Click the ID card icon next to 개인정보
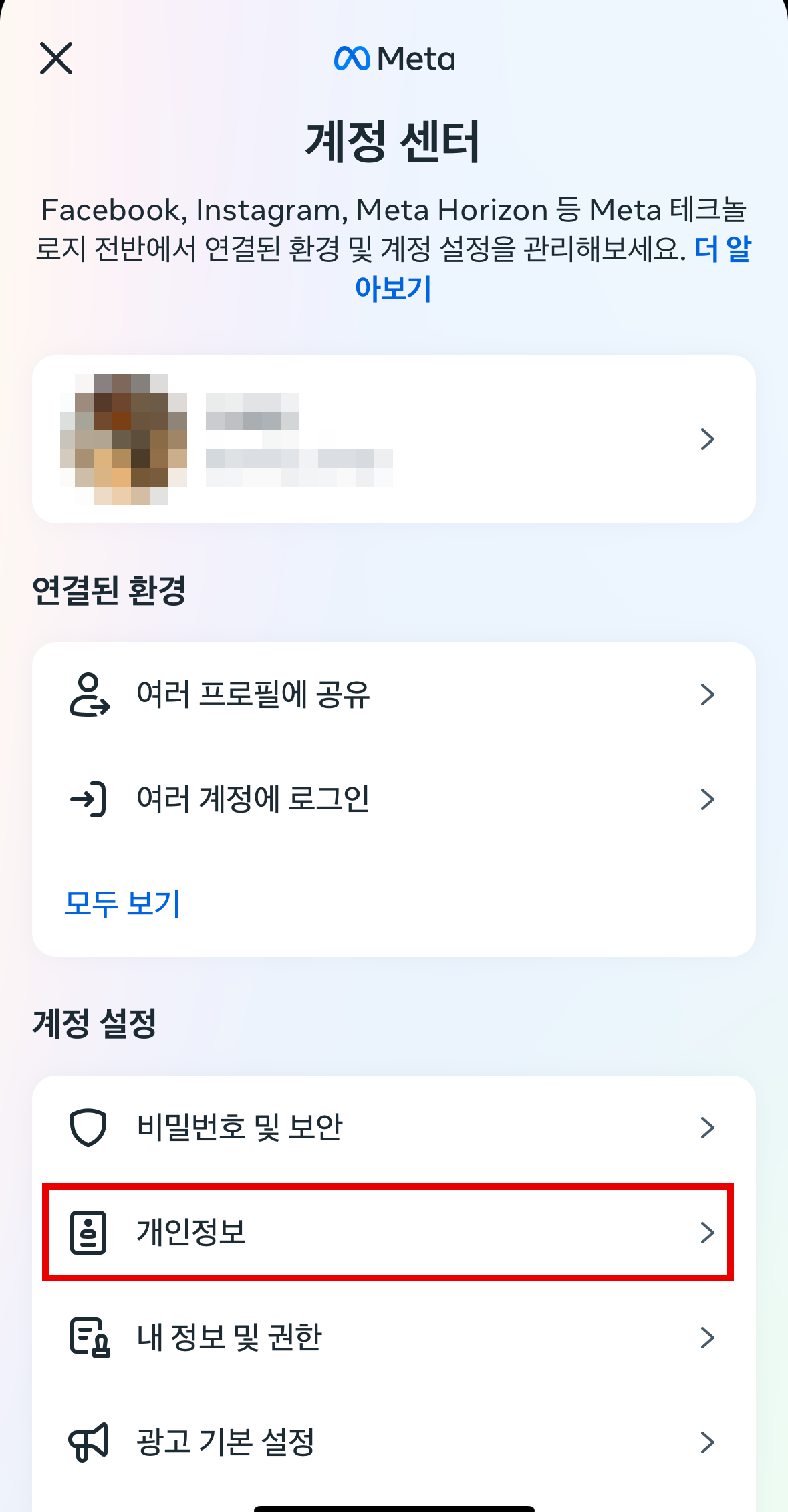Image resolution: width=788 pixels, height=1512 pixels. pos(90,1232)
